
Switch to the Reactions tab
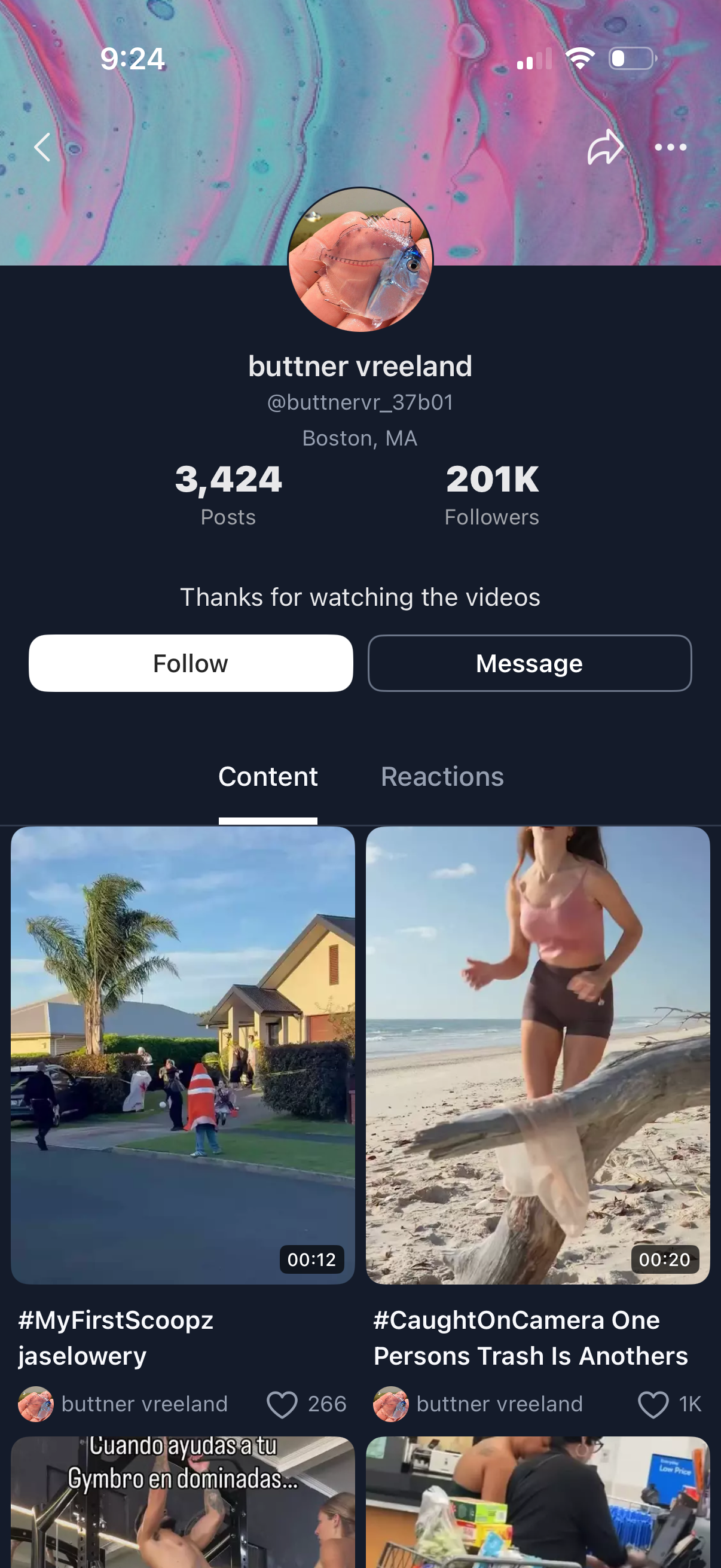pyautogui.click(x=441, y=777)
